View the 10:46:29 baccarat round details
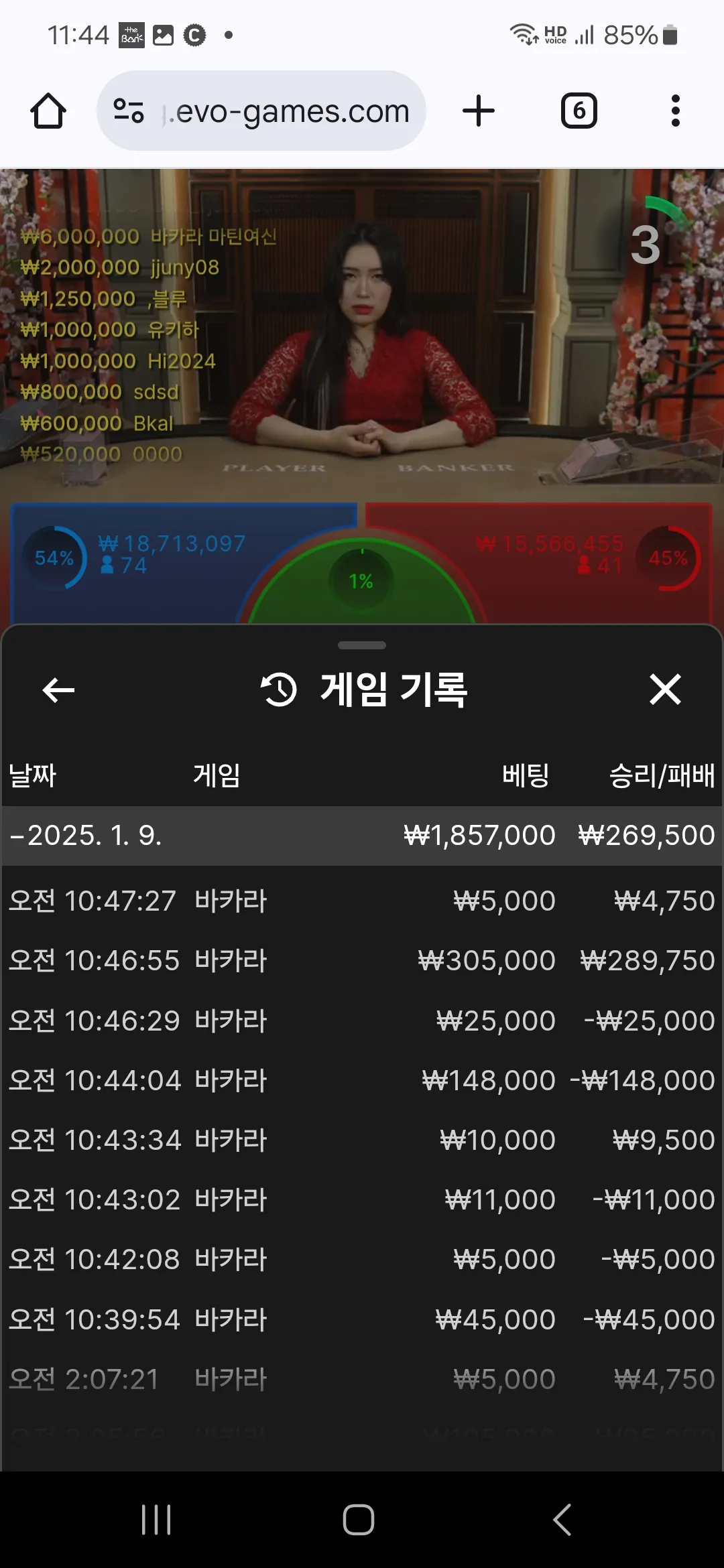724x1568 pixels. [x=362, y=1021]
